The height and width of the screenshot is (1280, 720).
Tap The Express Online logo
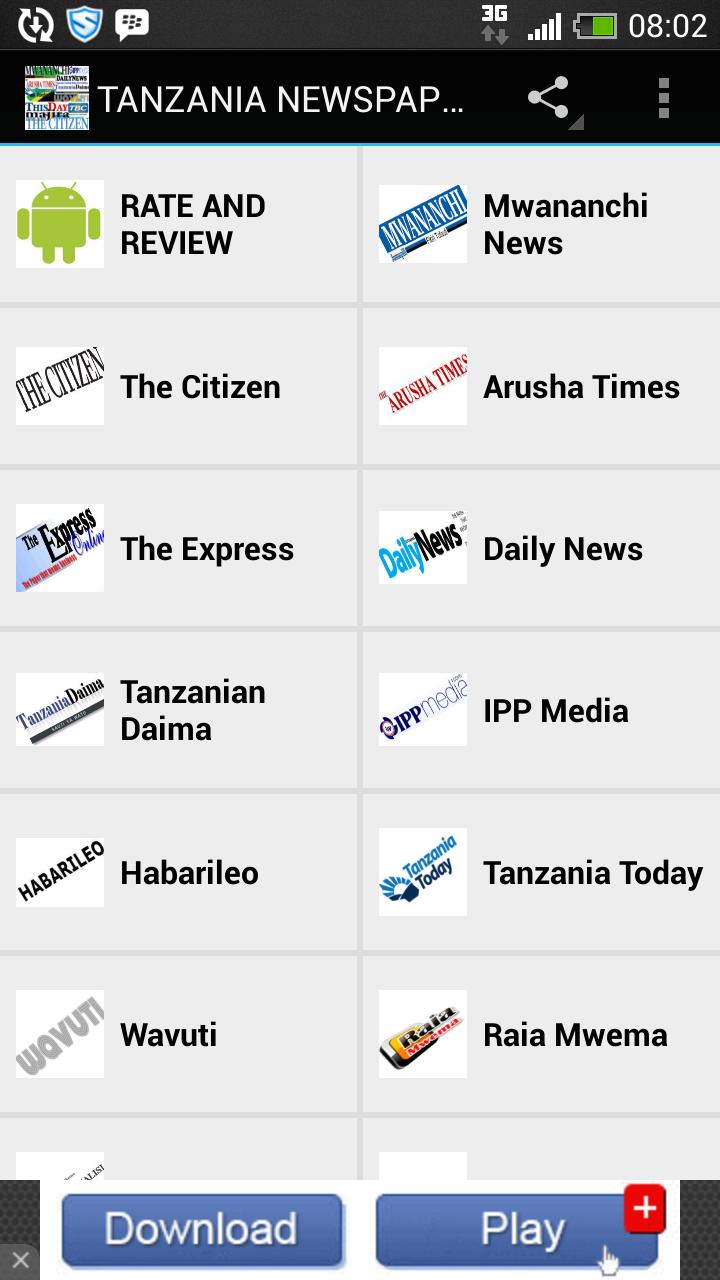pos(59,548)
